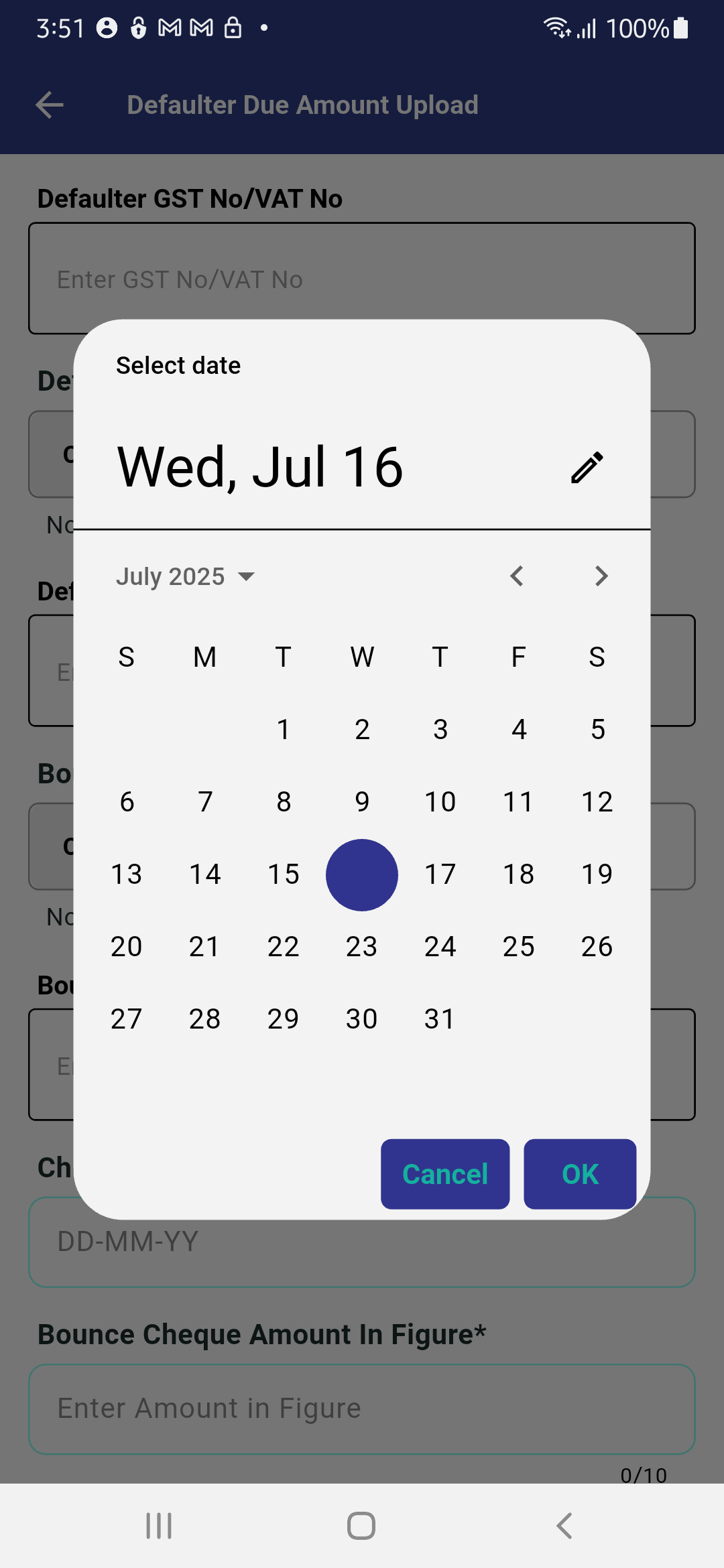Viewport: 724px width, 1568px height.
Task: Expand the July 2025 month-year dropdown
Action: point(186,576)
